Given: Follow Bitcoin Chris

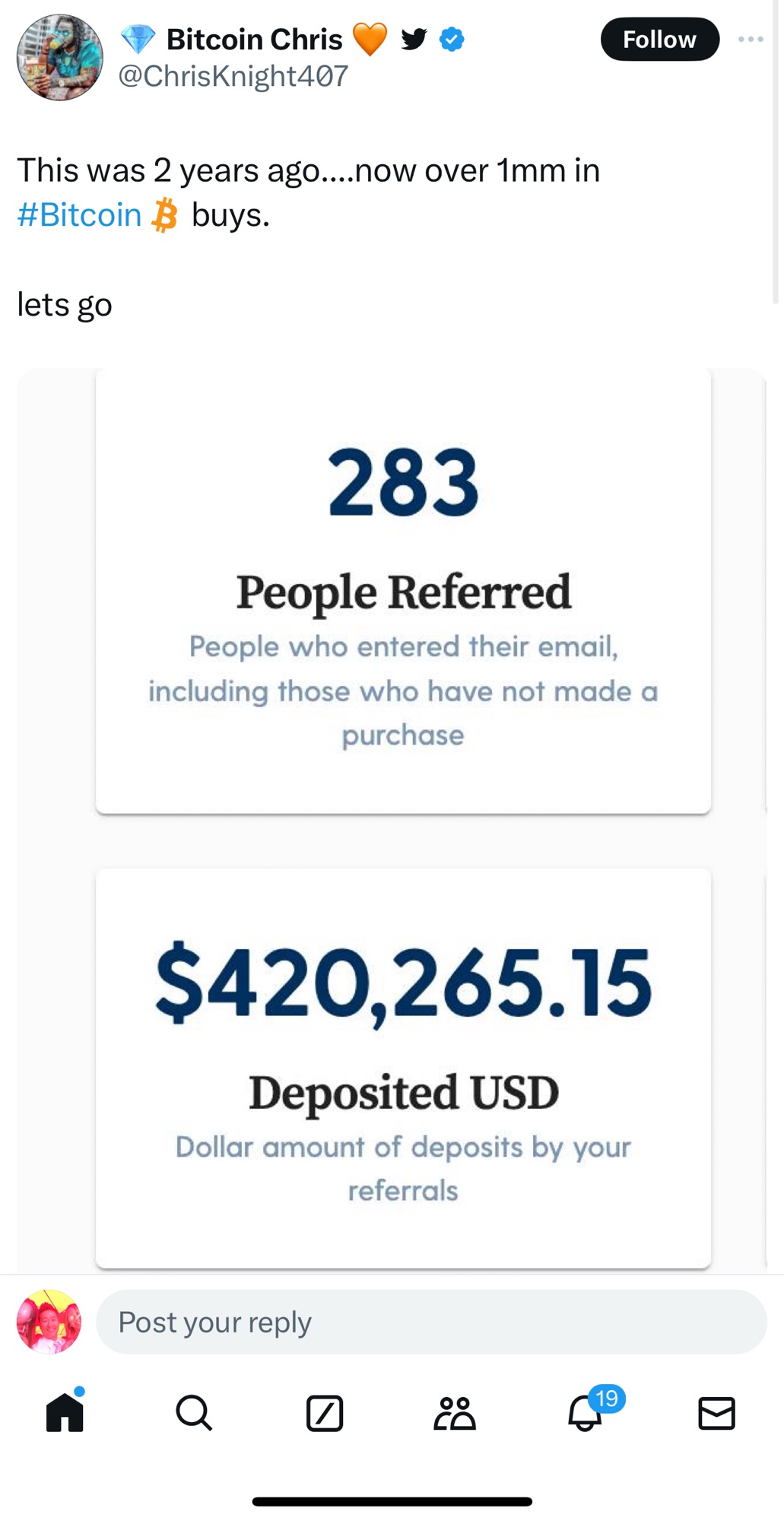Looking at the screenshot, I should click(x=659, y=40).
